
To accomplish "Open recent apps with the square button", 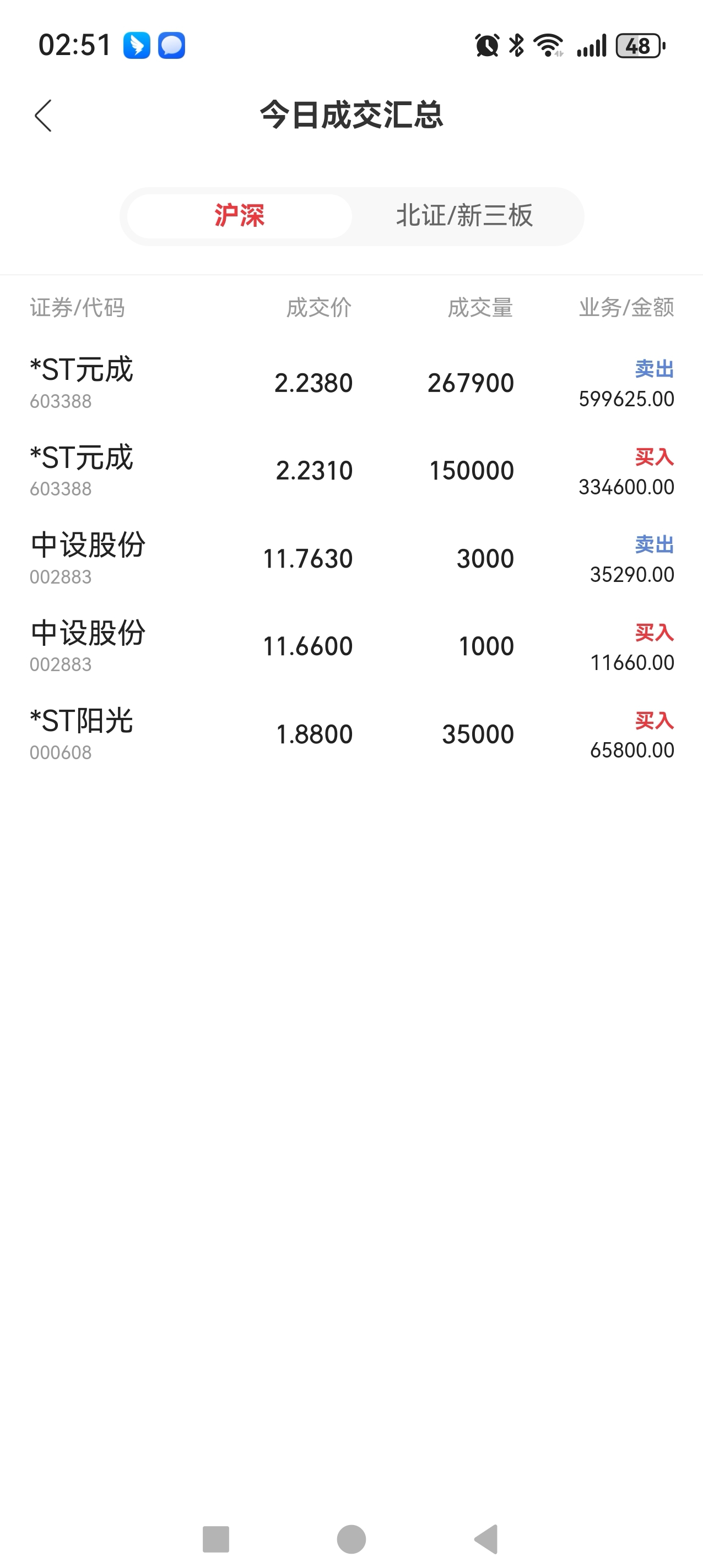I will pyautogui.click(x=215, y=1539).
